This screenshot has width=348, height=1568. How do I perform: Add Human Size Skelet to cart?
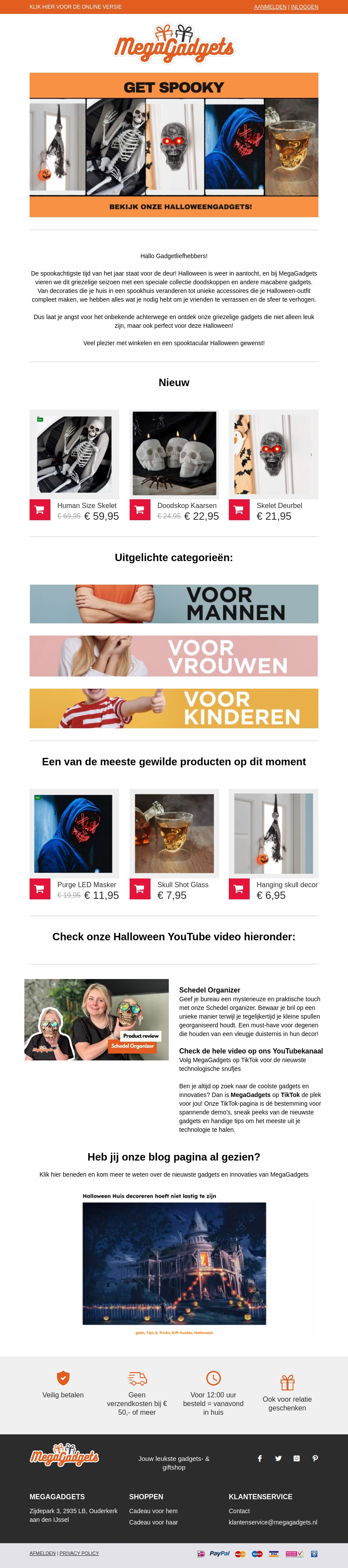pyautogui.click(x=40, y=510)
